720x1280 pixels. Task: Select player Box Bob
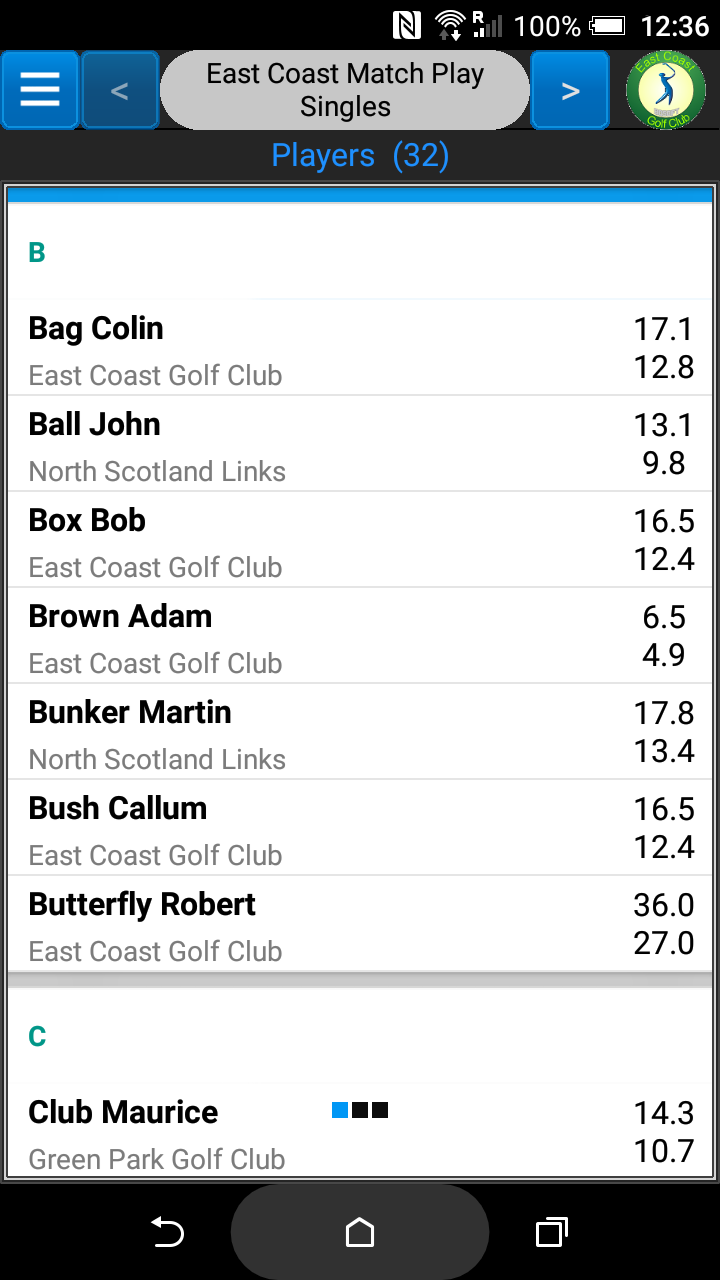pos(360,540)
